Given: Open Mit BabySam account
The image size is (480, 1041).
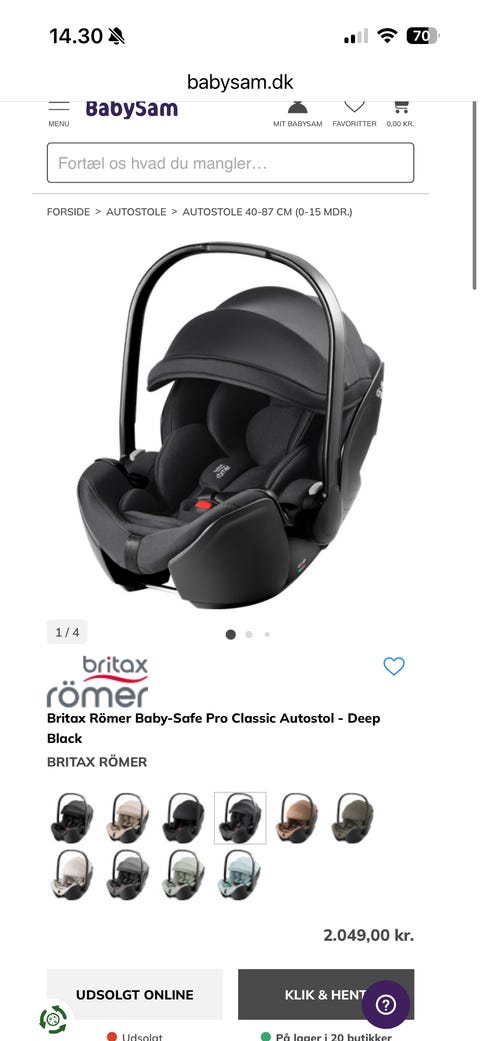Looking at the screenshot, I should 297,114.
